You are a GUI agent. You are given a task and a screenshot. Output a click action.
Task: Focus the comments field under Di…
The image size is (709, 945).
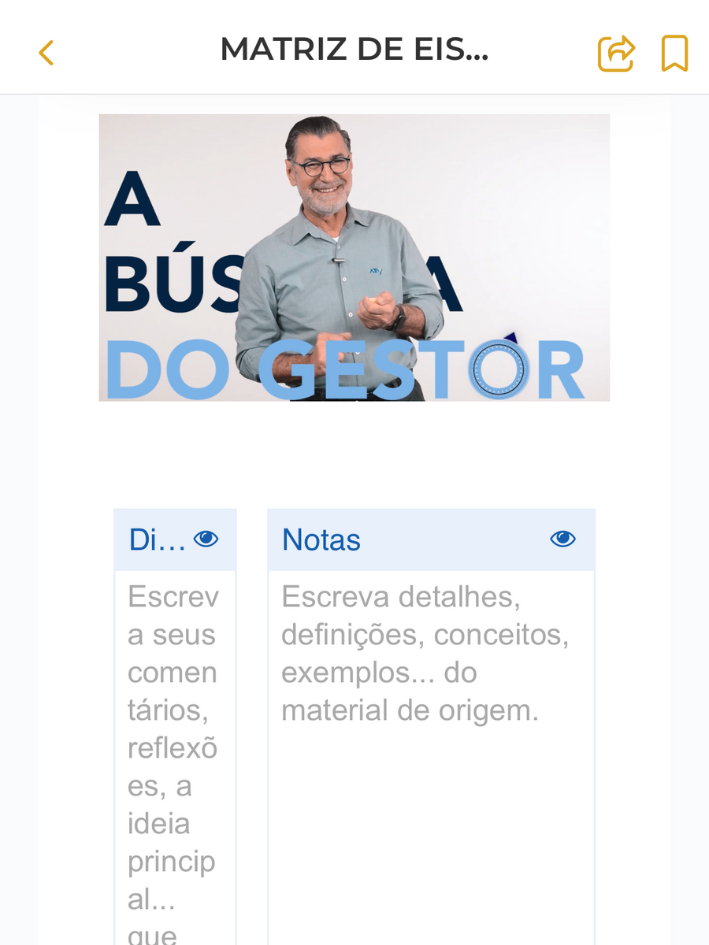(175, 750)
